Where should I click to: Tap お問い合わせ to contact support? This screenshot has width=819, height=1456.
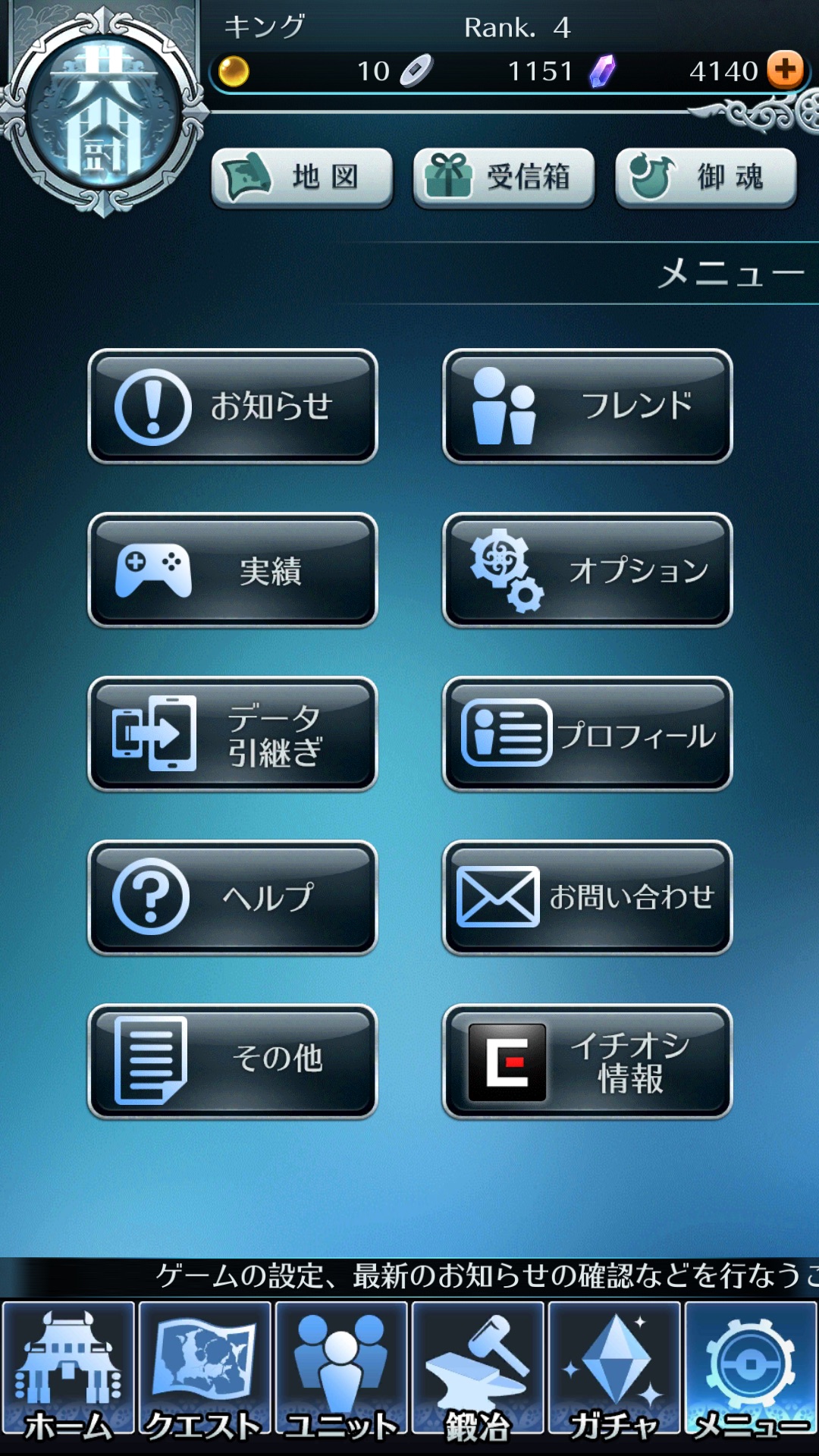coord(588,898)
